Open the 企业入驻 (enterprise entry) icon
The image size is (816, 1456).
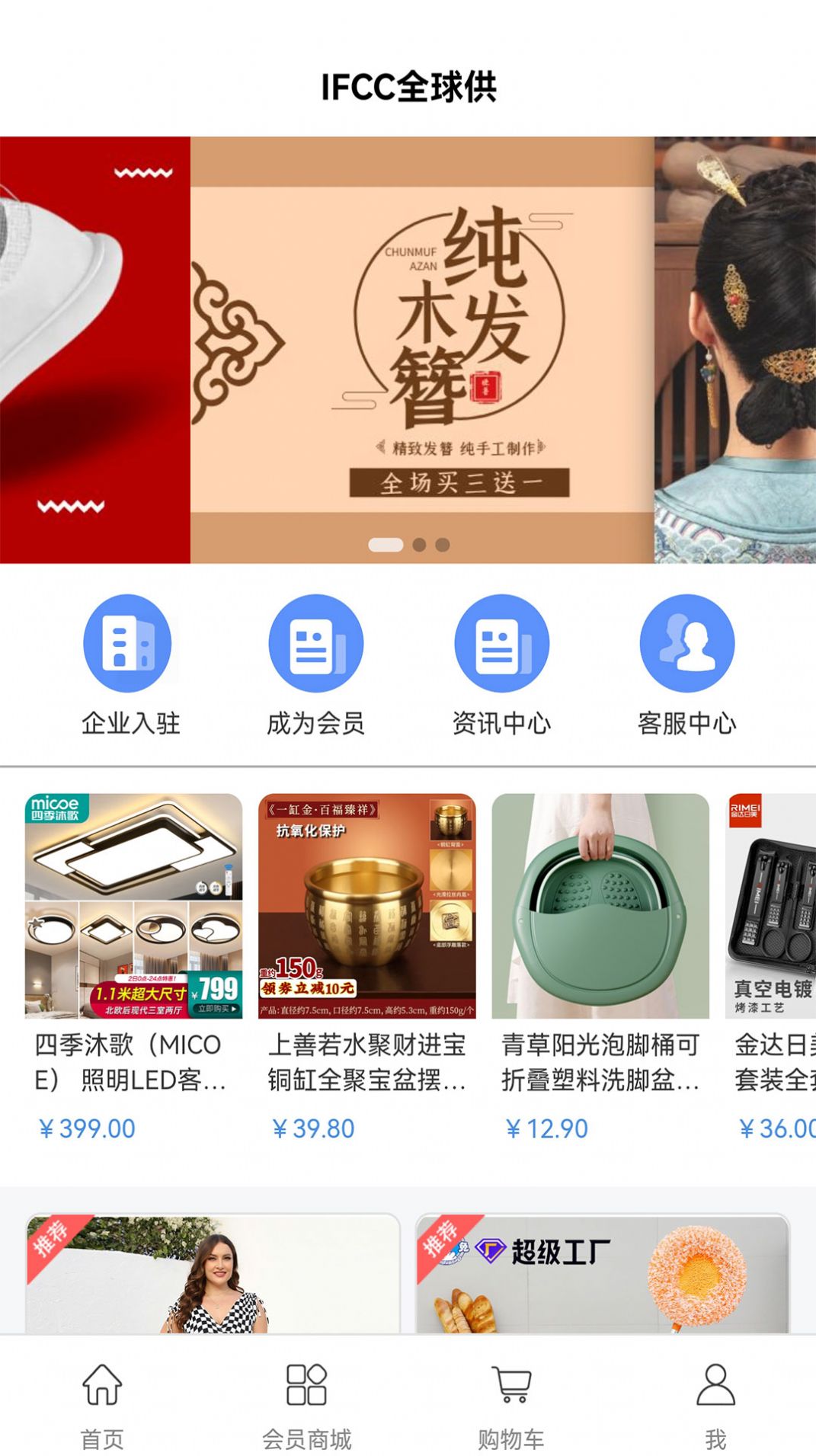tap(126, 642)
